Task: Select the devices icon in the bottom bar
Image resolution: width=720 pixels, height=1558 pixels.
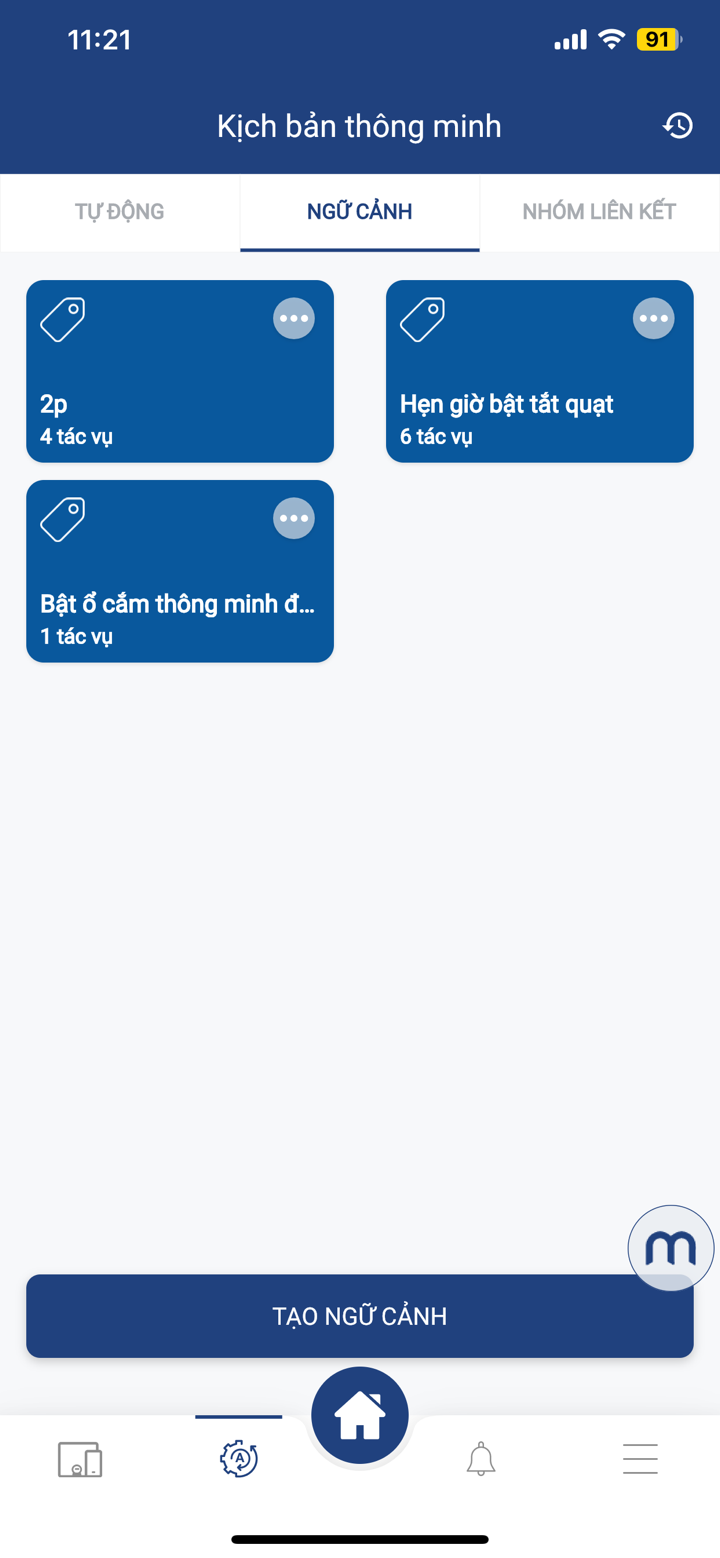Action: pos(79,1458)
